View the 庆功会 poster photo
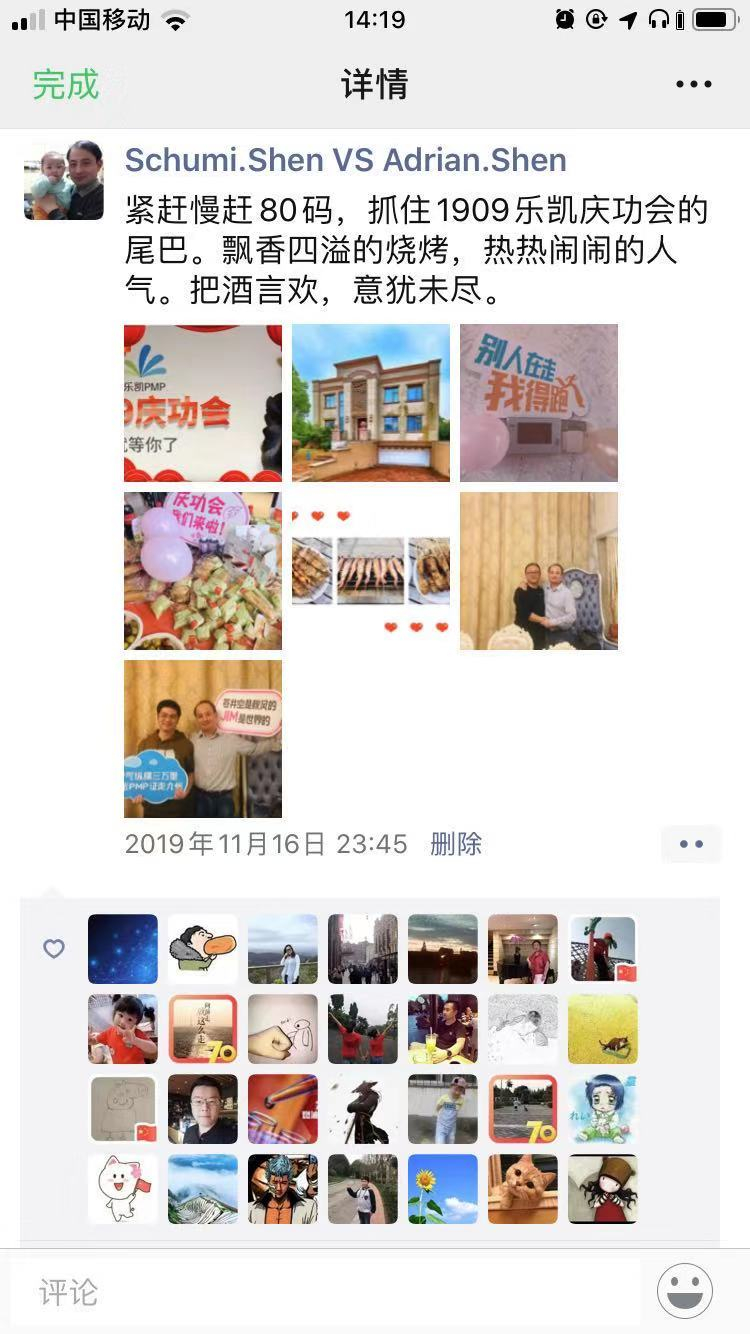This screenshot has height=1334, width=750. [203, 403]
